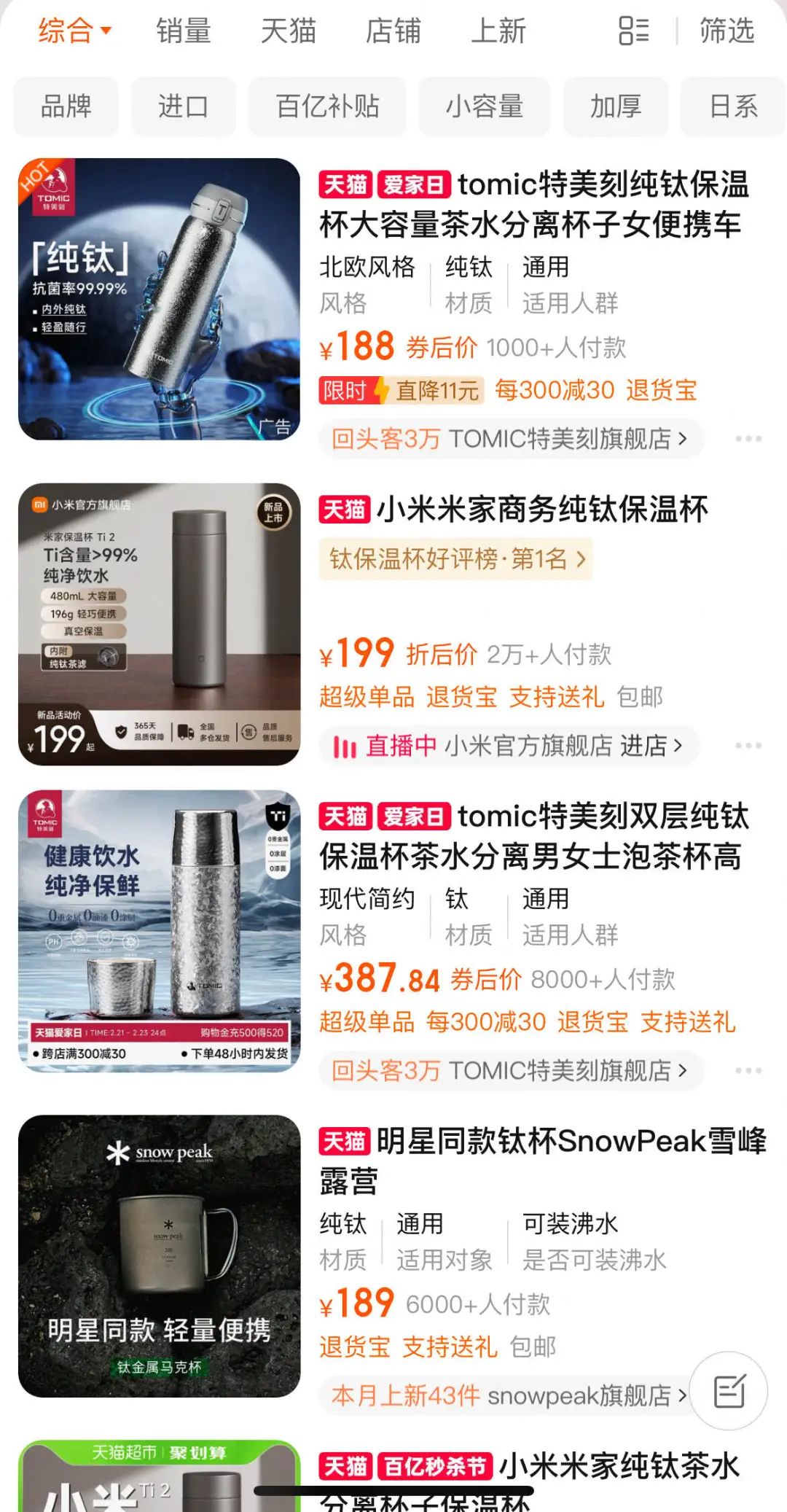Open 钛保温杯好评榜·第1名 ranking link
Screen dimensions: 787x1512
tap(456, 559)
